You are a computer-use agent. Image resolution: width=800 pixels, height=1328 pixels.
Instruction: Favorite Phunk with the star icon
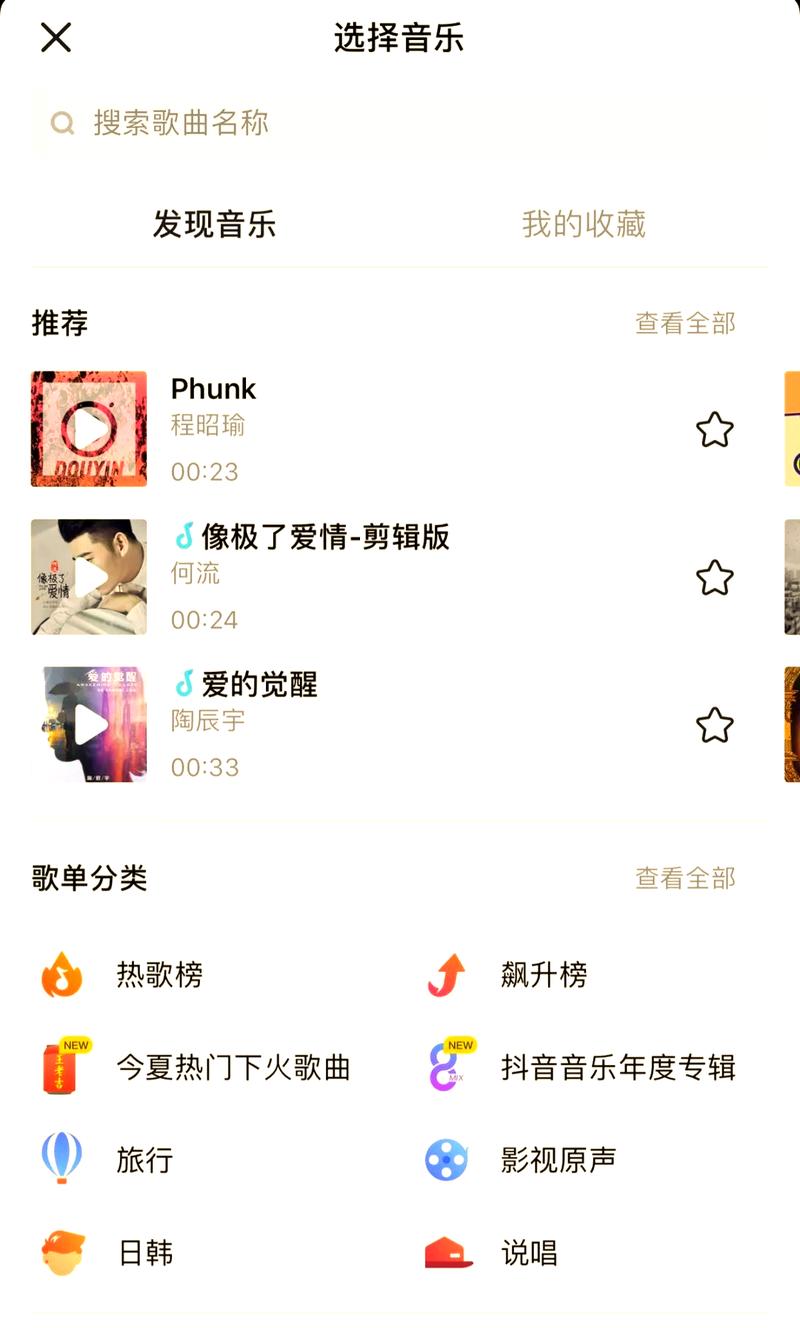tap(714, 430)
